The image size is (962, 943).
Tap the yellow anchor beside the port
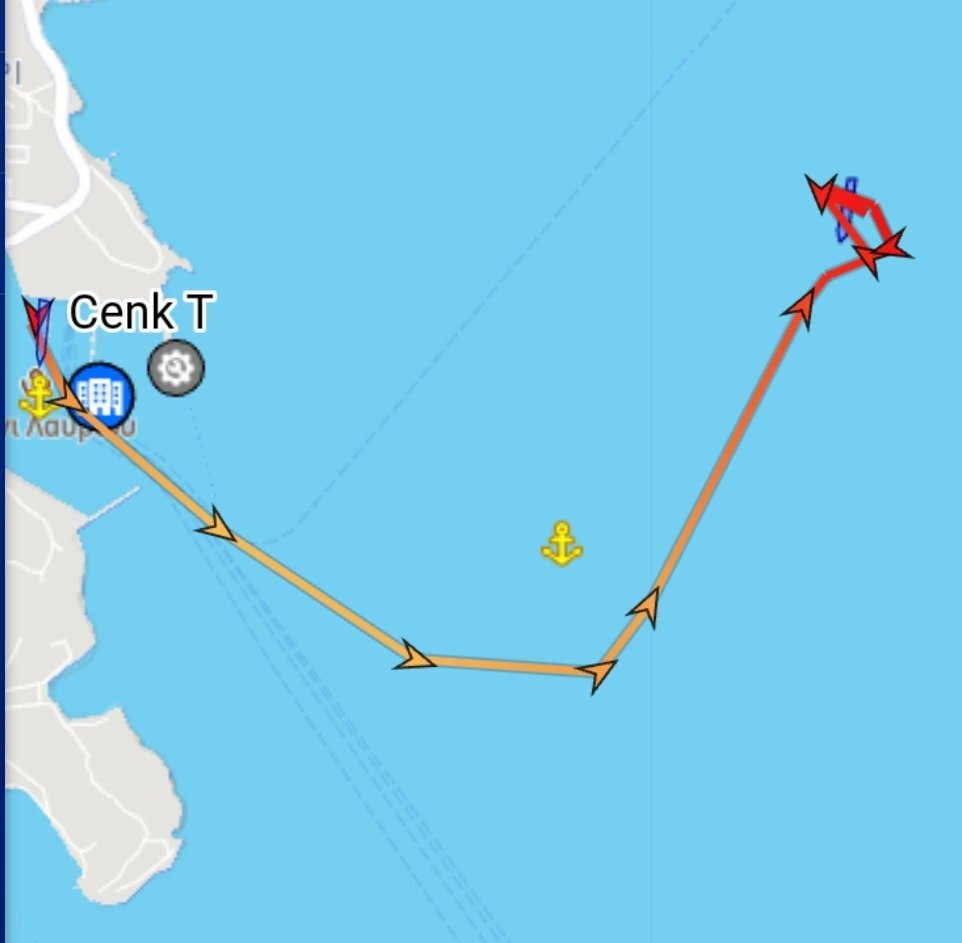click(x=37, y=395)
